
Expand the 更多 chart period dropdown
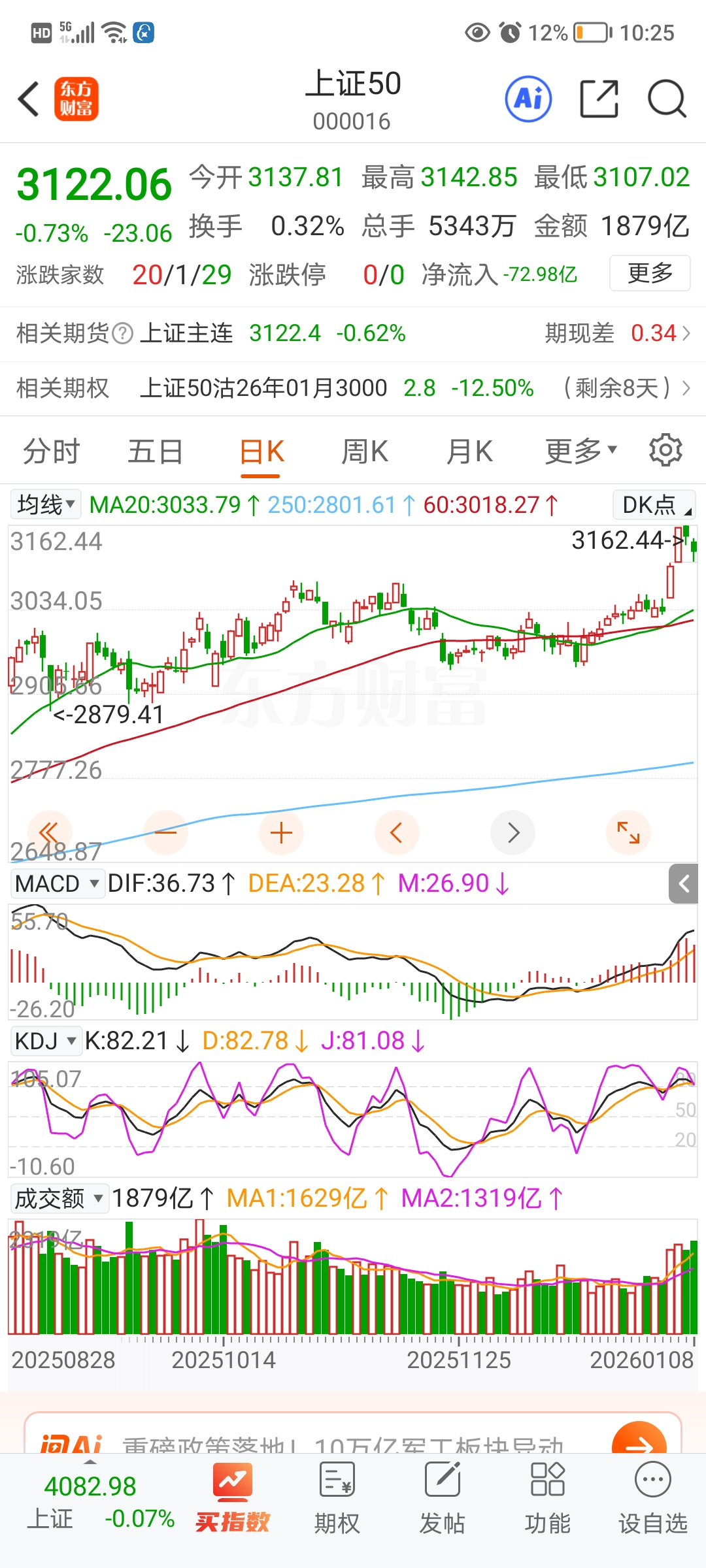[580, 451]
